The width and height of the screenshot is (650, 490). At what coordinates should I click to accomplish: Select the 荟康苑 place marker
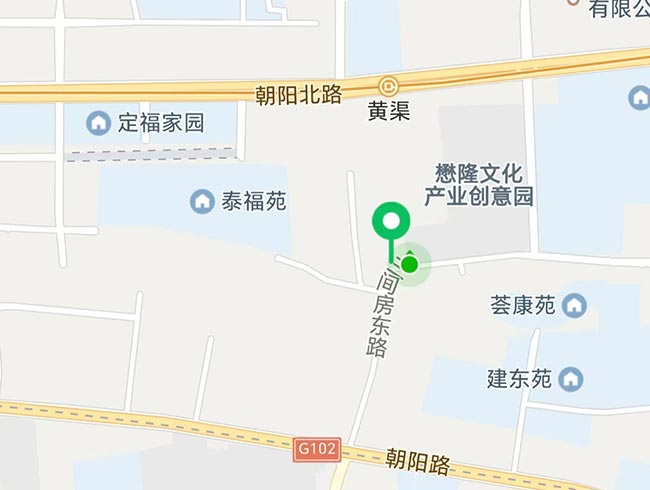coord(574,305)
